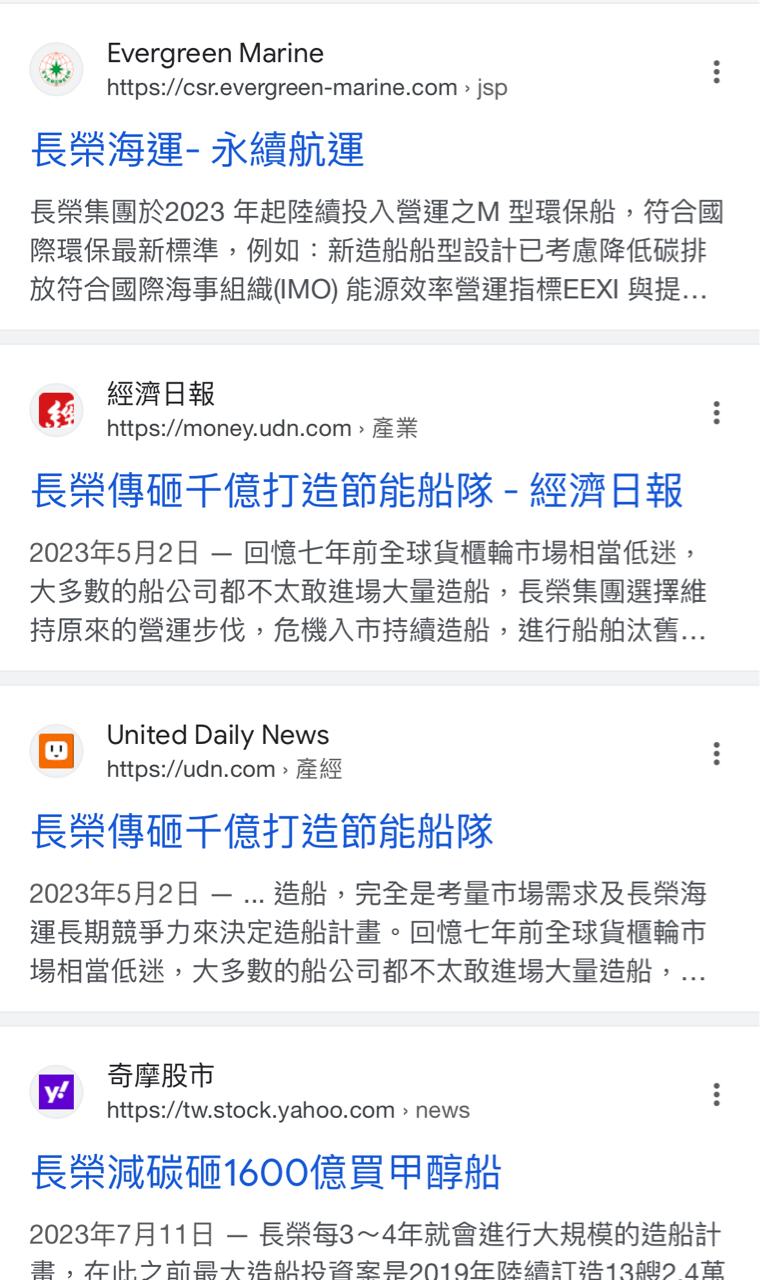
Task: Open more options for 經濟日報 result
Action: pyautogui.click(x=716, y=412)
